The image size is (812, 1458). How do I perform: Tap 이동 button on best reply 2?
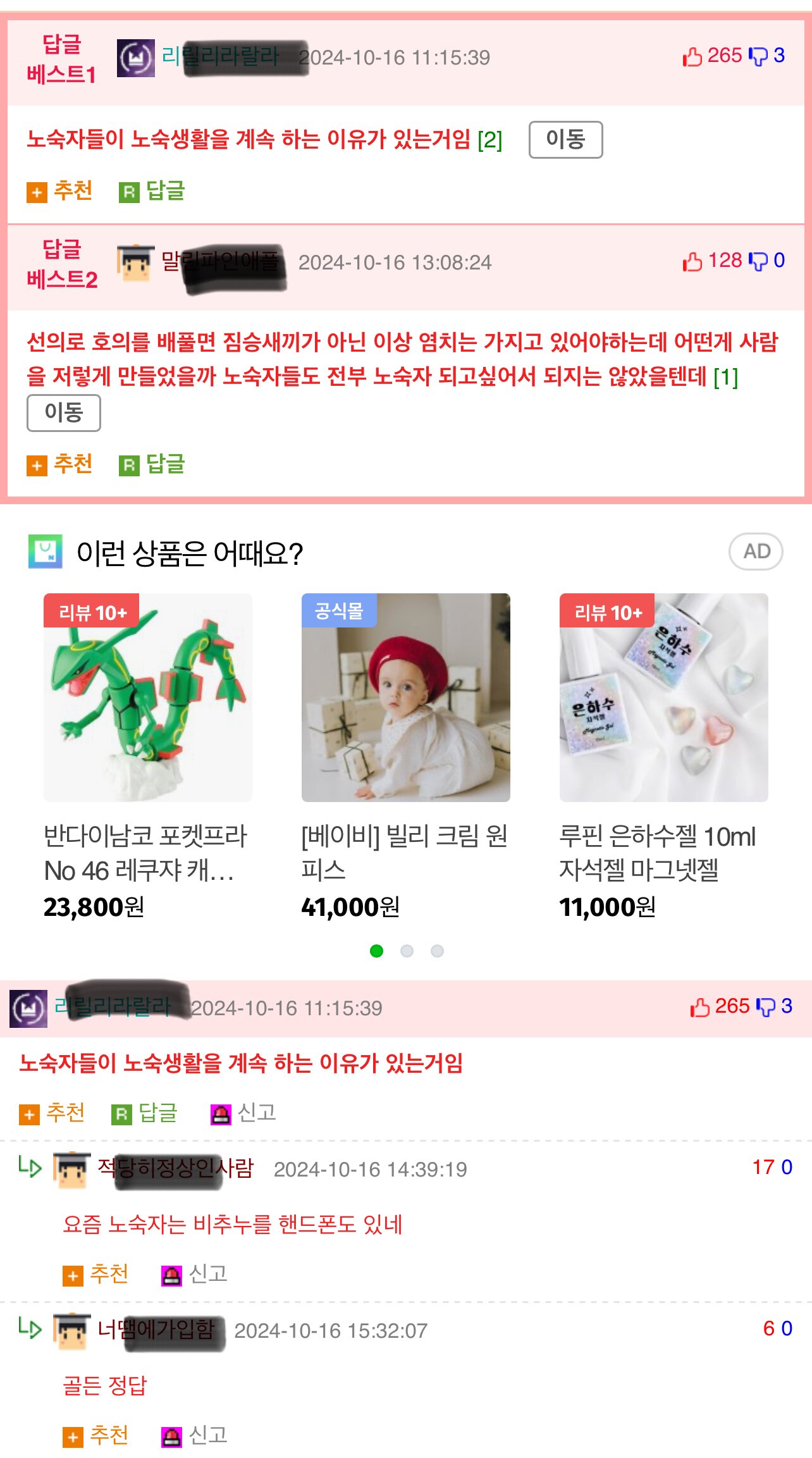[63, 412]
